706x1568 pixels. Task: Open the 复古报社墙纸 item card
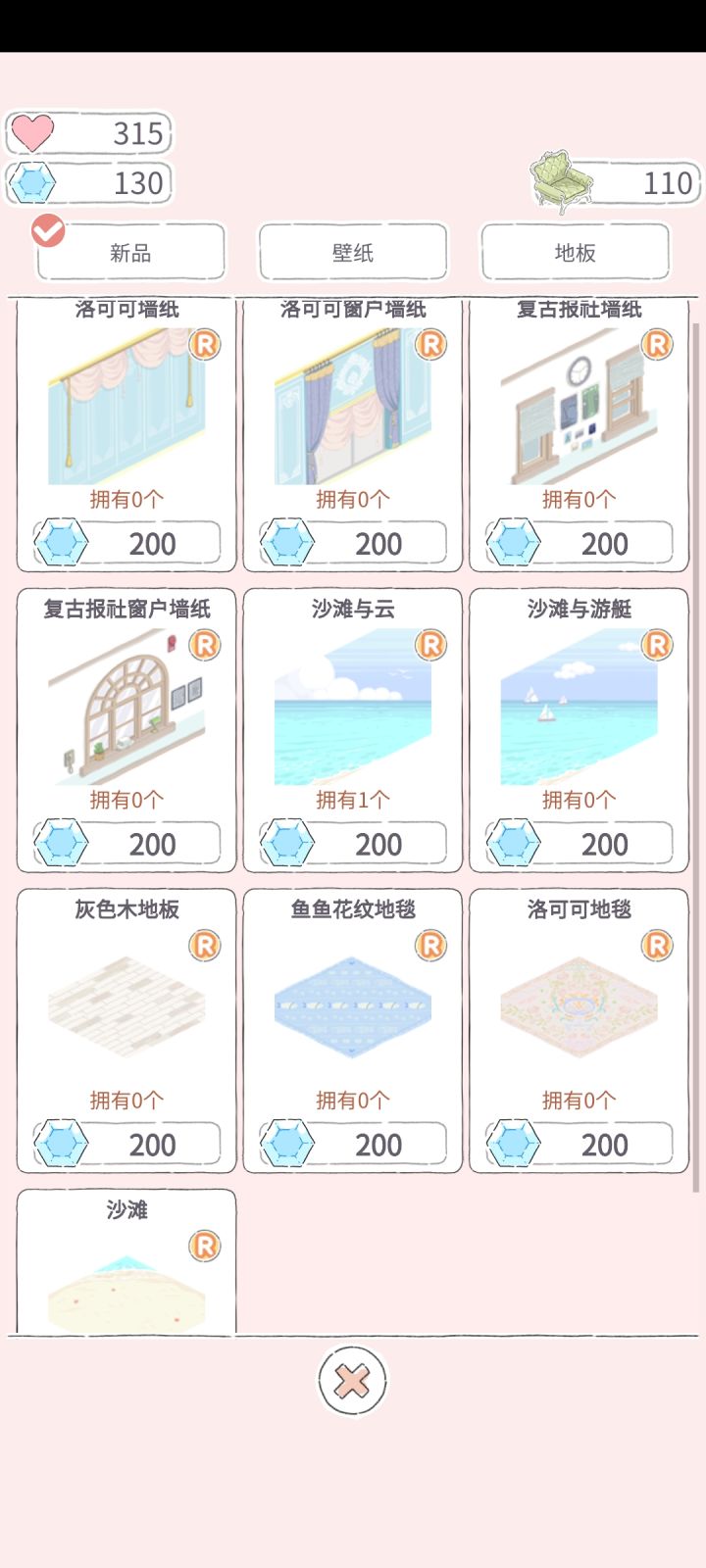pos(579,435)
